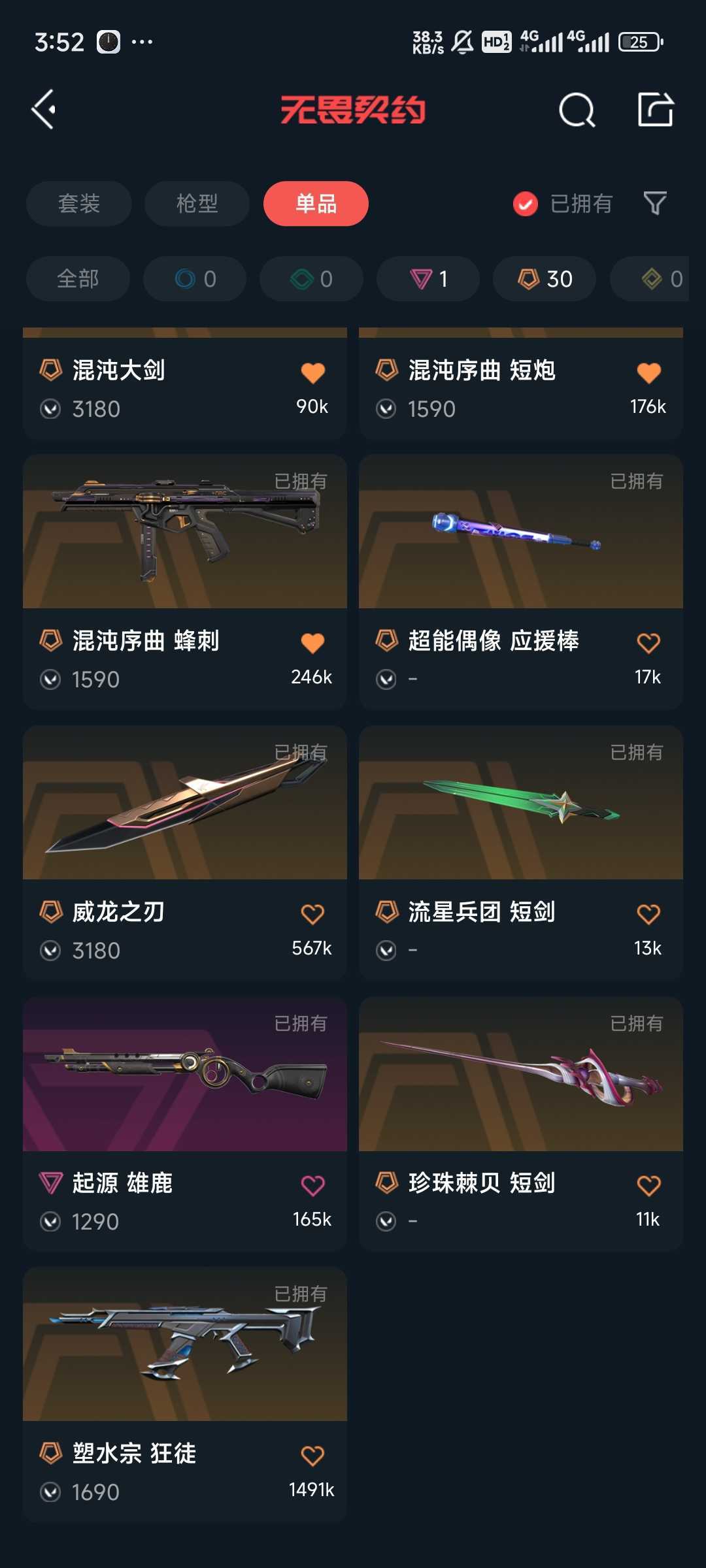Open the 混沌序曲 蜂刺 skin card
The image size is (706, 1568).
(x=185, y=581)
